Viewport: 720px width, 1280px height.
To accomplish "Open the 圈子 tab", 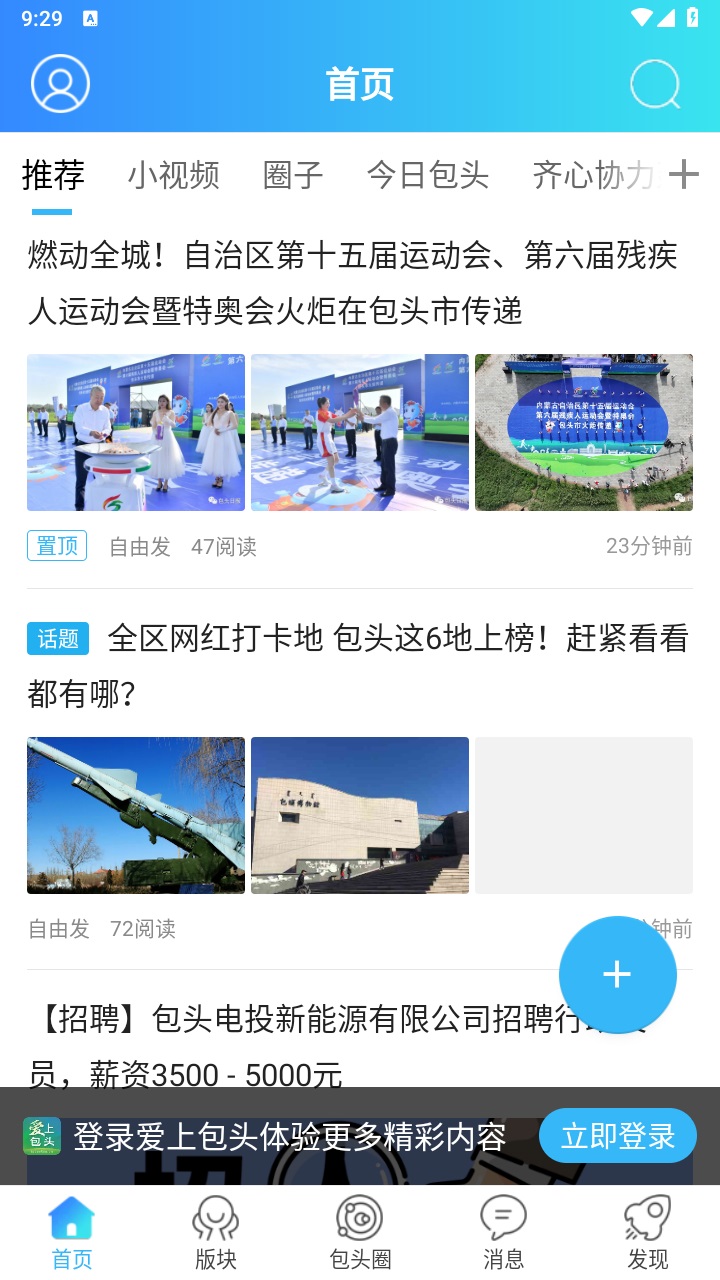I will pyautogui.click(x=291, y=175).
